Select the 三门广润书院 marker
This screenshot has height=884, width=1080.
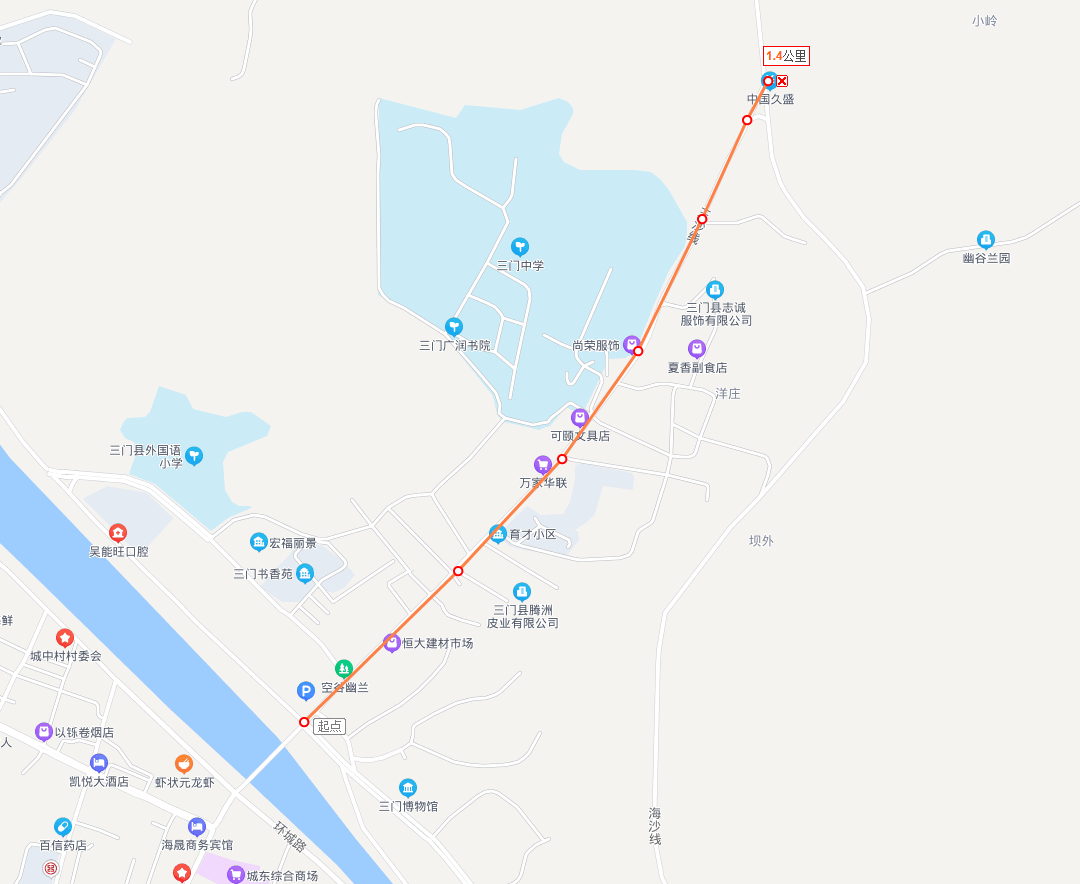(x=454, y=326)
